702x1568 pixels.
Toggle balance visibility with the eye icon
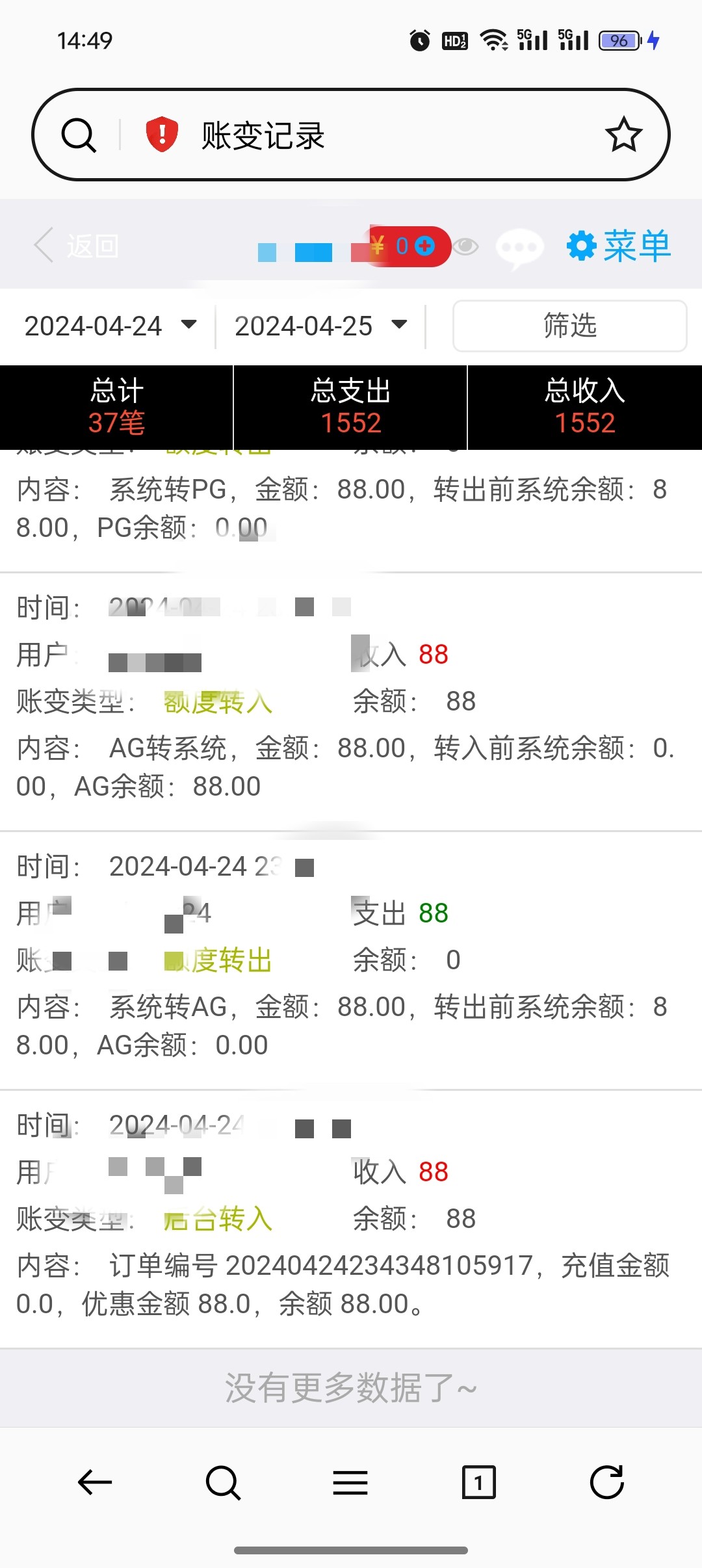point(465,246)
